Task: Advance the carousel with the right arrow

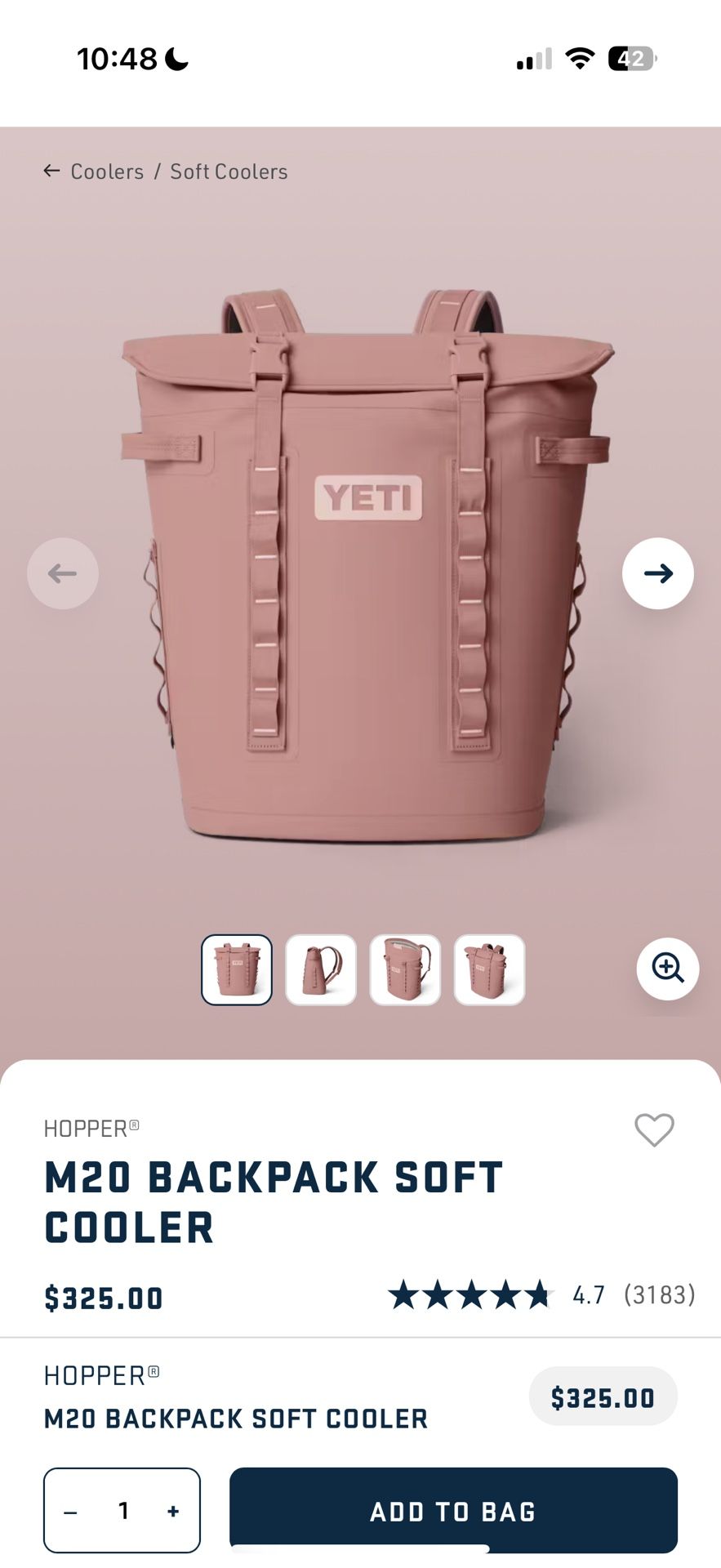Action: pyautogui.click(x=657, y=574)
